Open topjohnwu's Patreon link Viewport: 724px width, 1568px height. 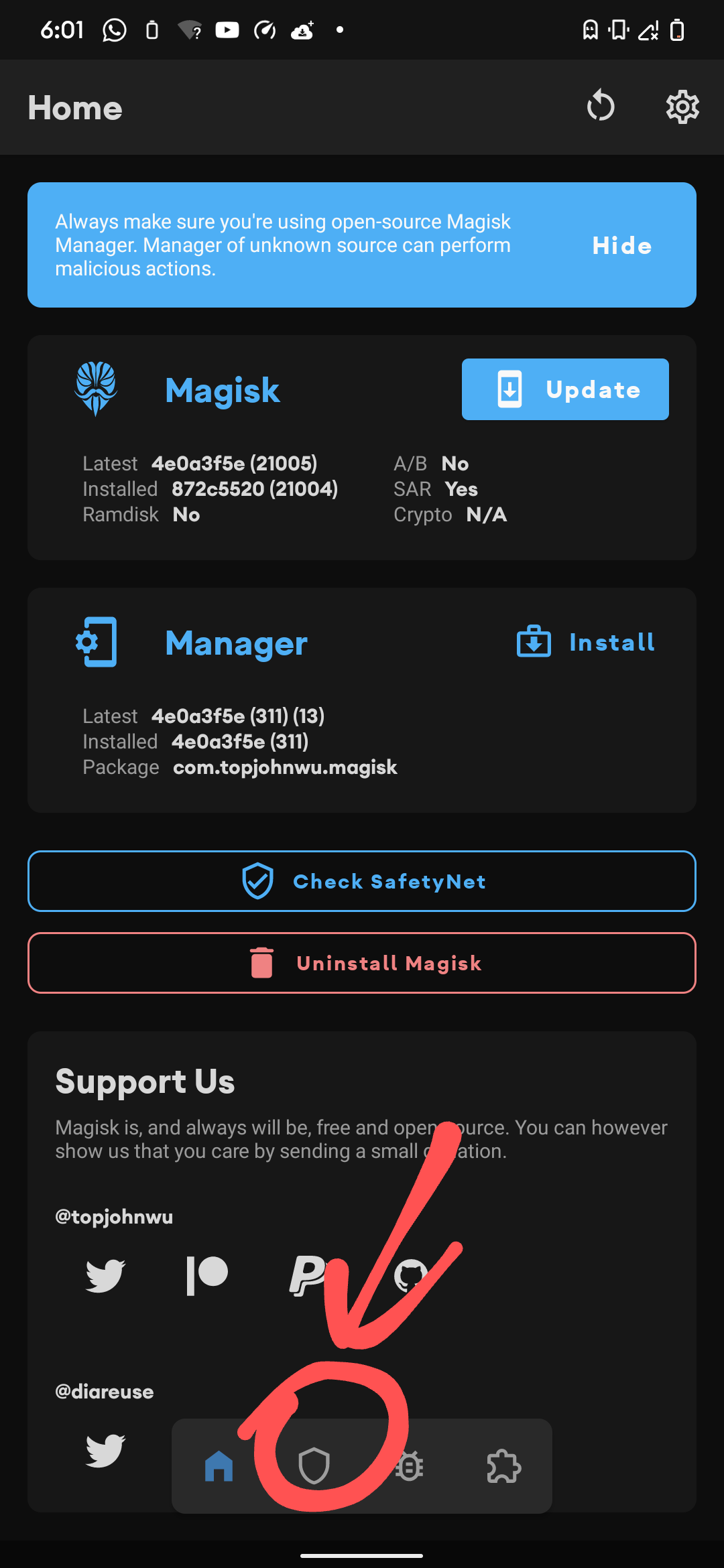[x=206, y=1275]
